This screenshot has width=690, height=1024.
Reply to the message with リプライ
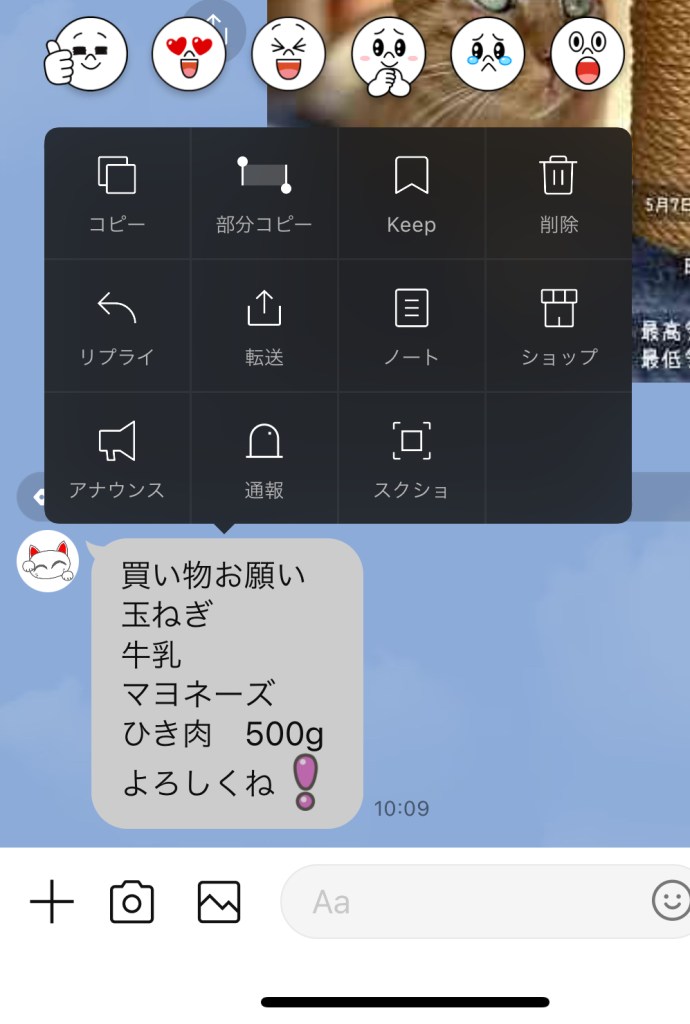click(x=117, y=326)
